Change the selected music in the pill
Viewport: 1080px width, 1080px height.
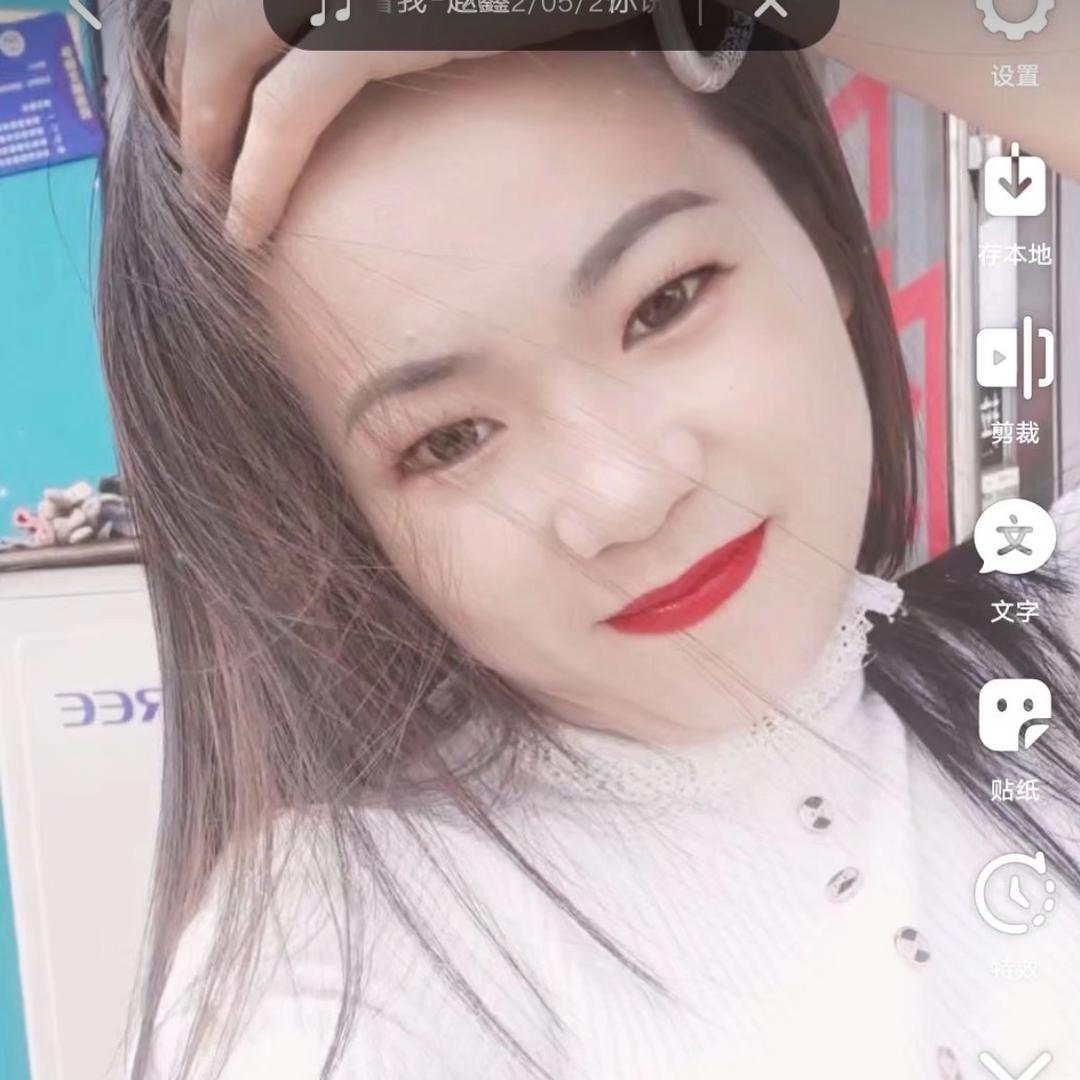click(x=500, y=10)
